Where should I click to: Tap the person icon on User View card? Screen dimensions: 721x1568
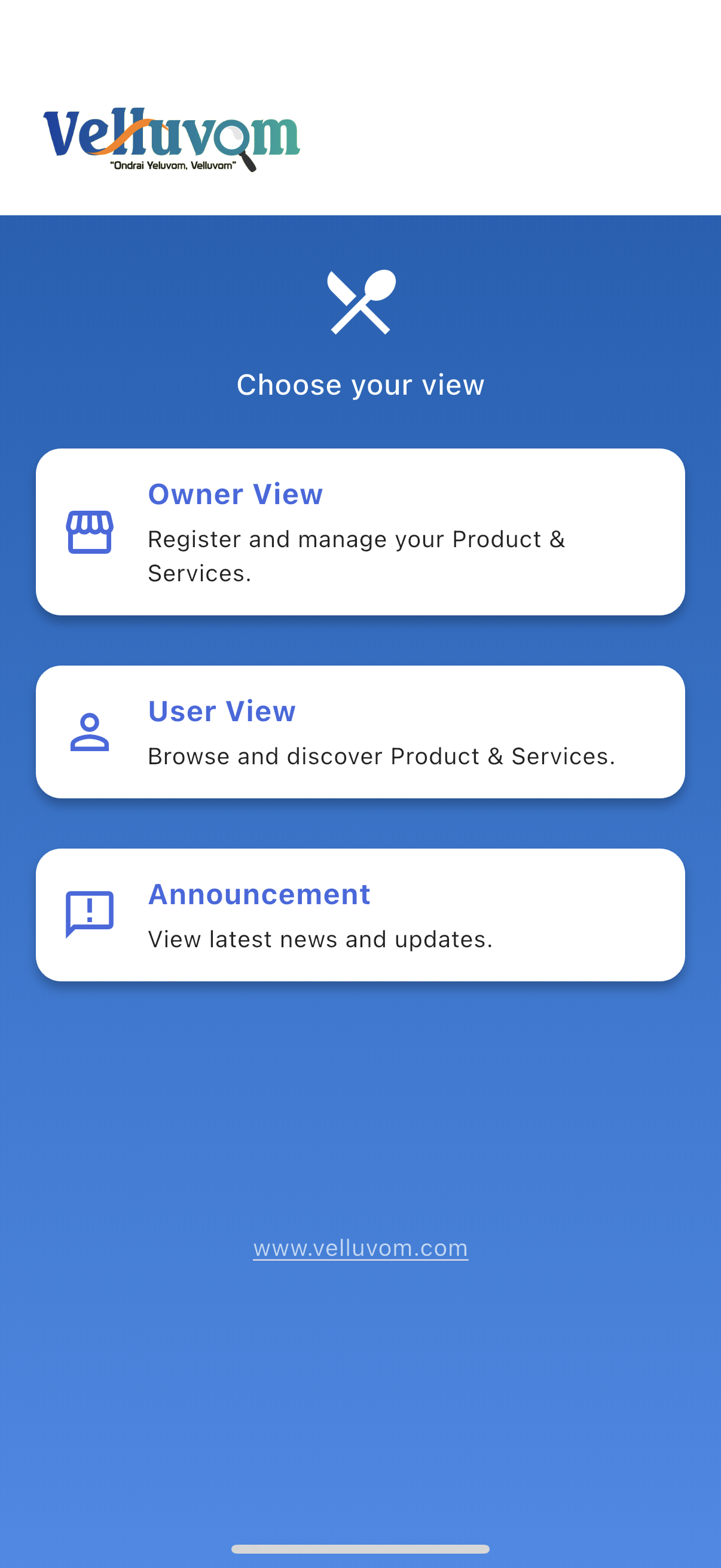tap(89, 734)
